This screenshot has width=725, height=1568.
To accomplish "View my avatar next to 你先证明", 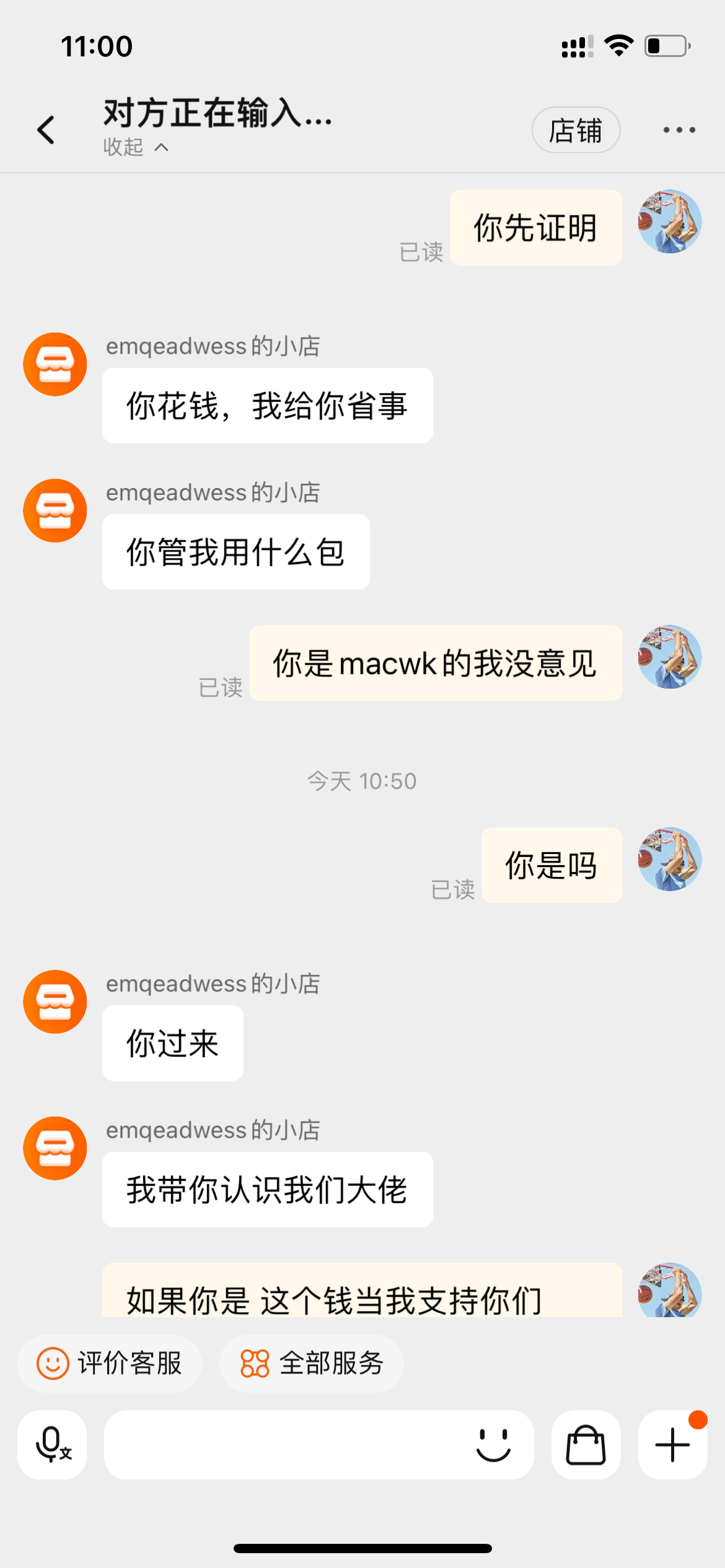I will [670, 222].
